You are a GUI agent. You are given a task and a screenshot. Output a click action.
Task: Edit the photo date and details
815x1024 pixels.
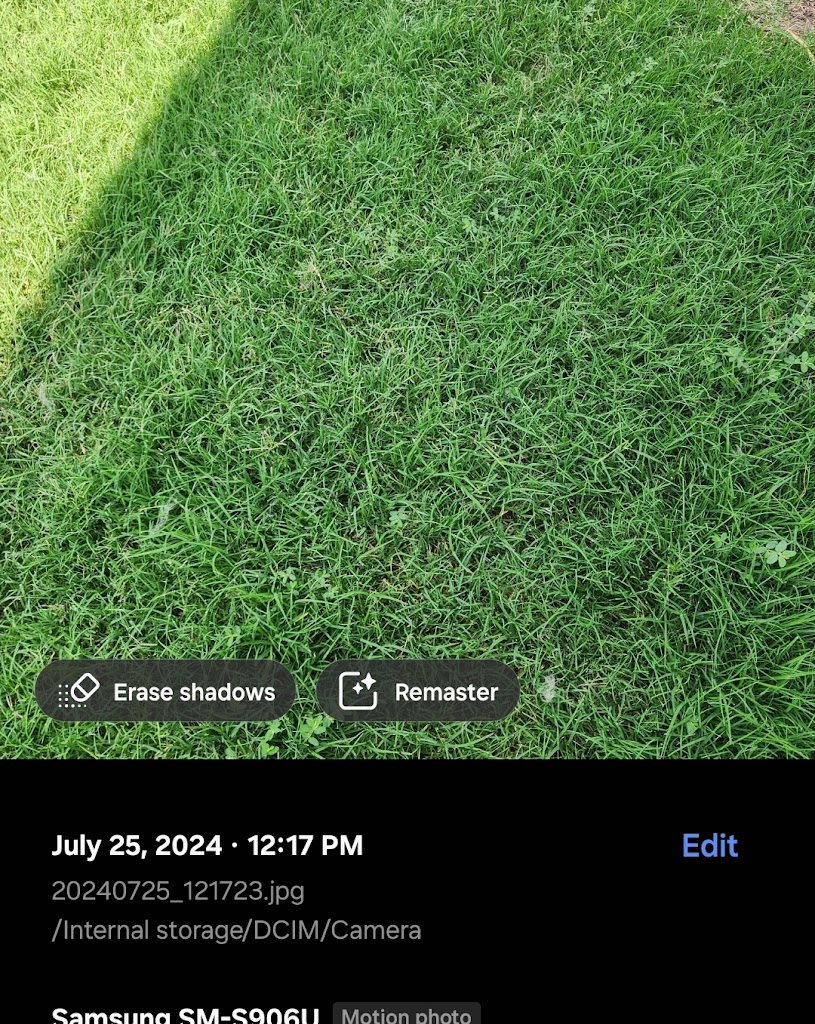[x=709, y=846]
